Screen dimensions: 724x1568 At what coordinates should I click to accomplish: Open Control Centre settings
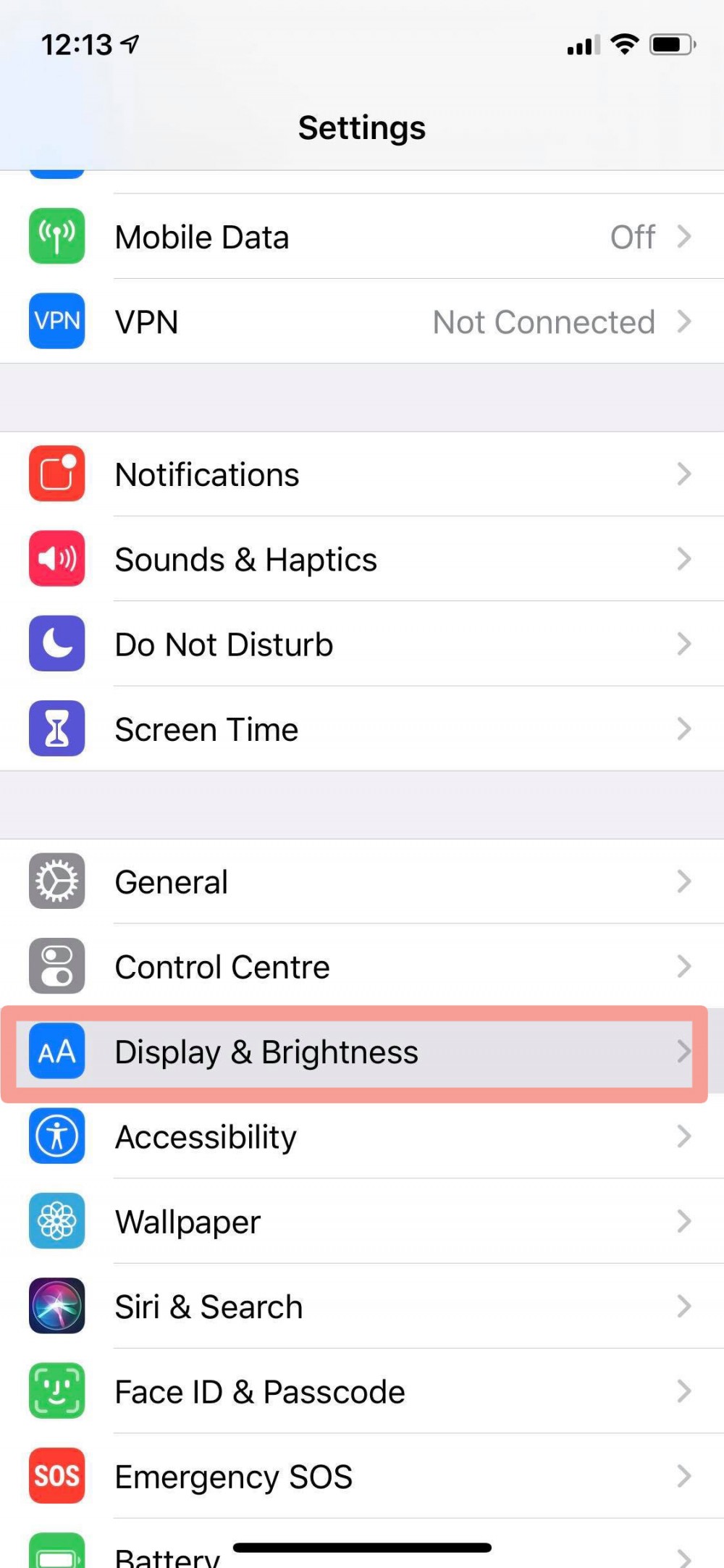coord(362,966)
